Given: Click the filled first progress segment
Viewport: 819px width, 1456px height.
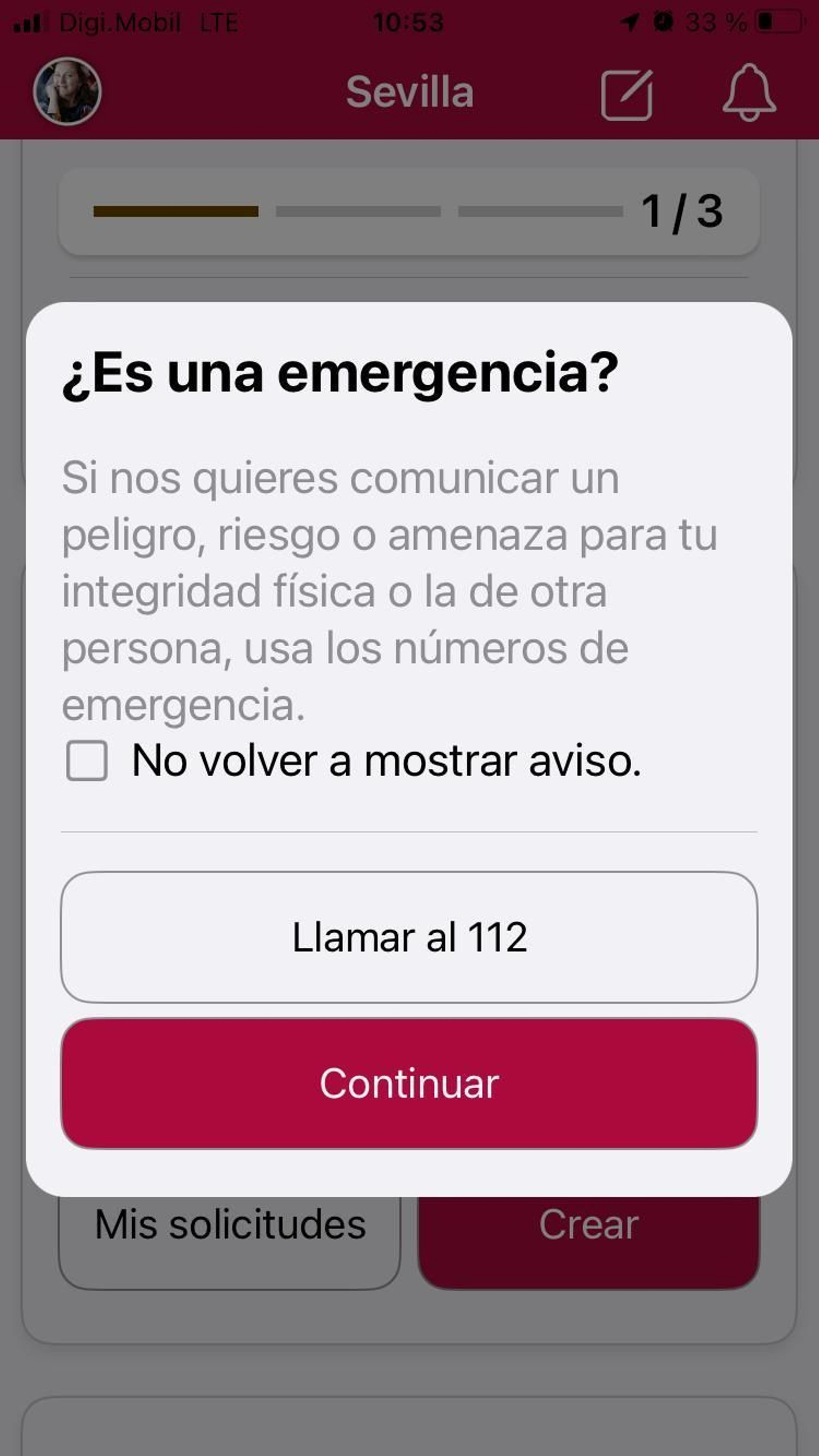Looking at the screenshot, I should (x=176, y=210).
